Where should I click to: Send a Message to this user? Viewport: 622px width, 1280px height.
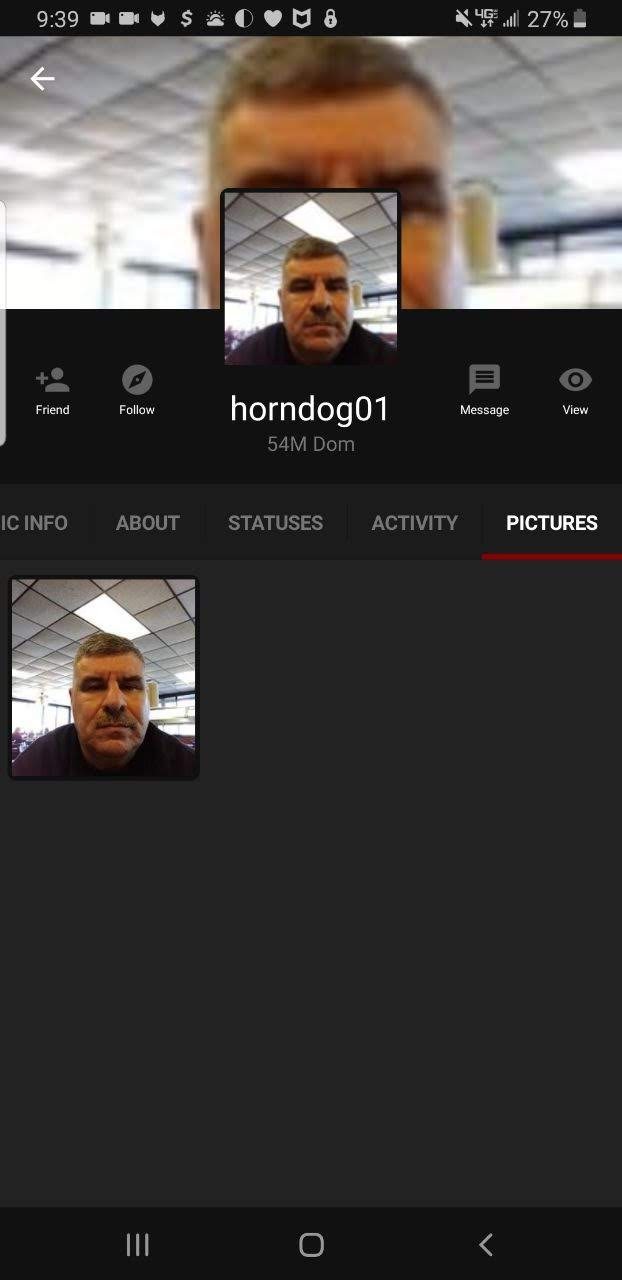[484, 390]
